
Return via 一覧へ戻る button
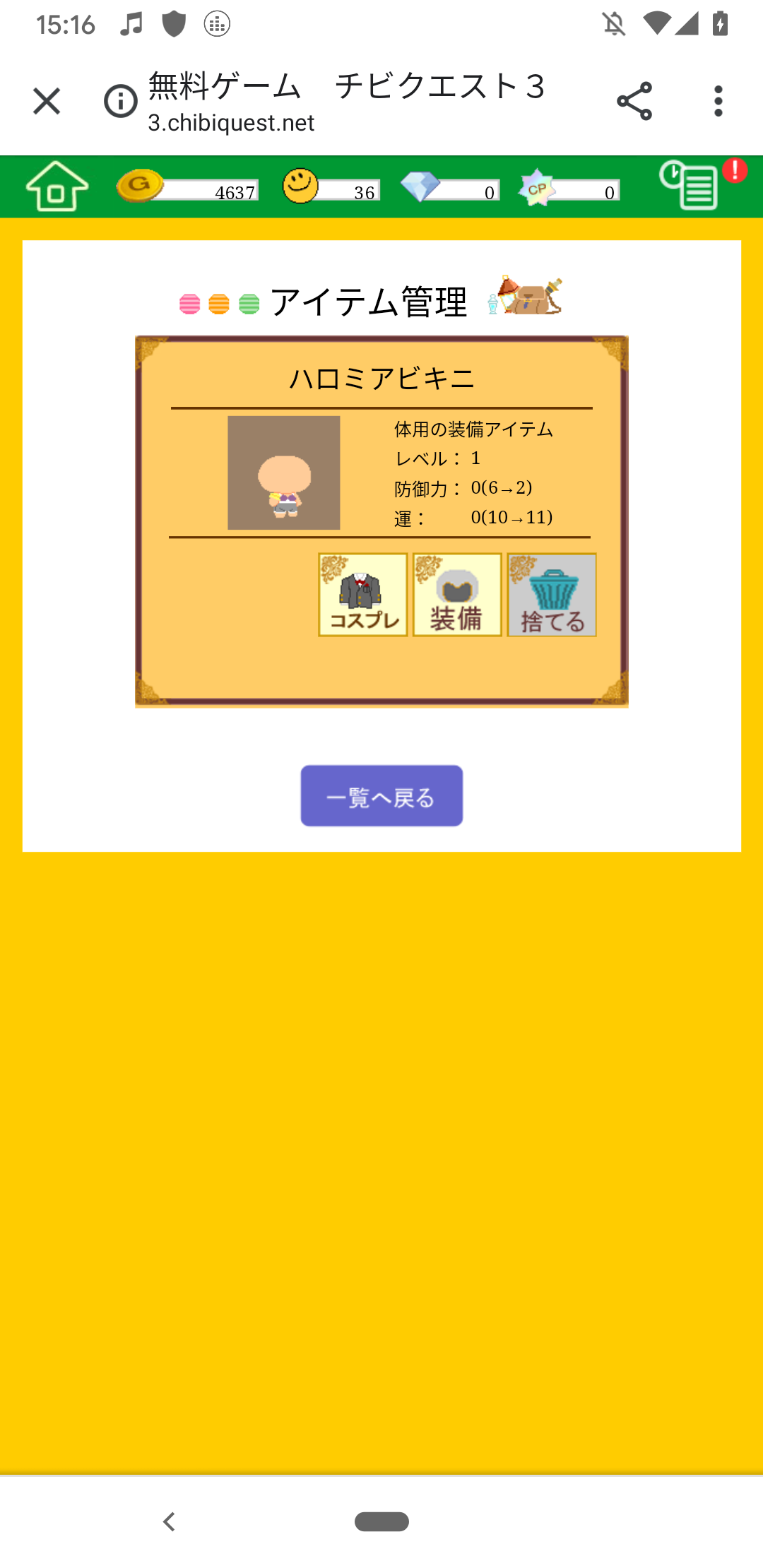click(x=381, y=796)
